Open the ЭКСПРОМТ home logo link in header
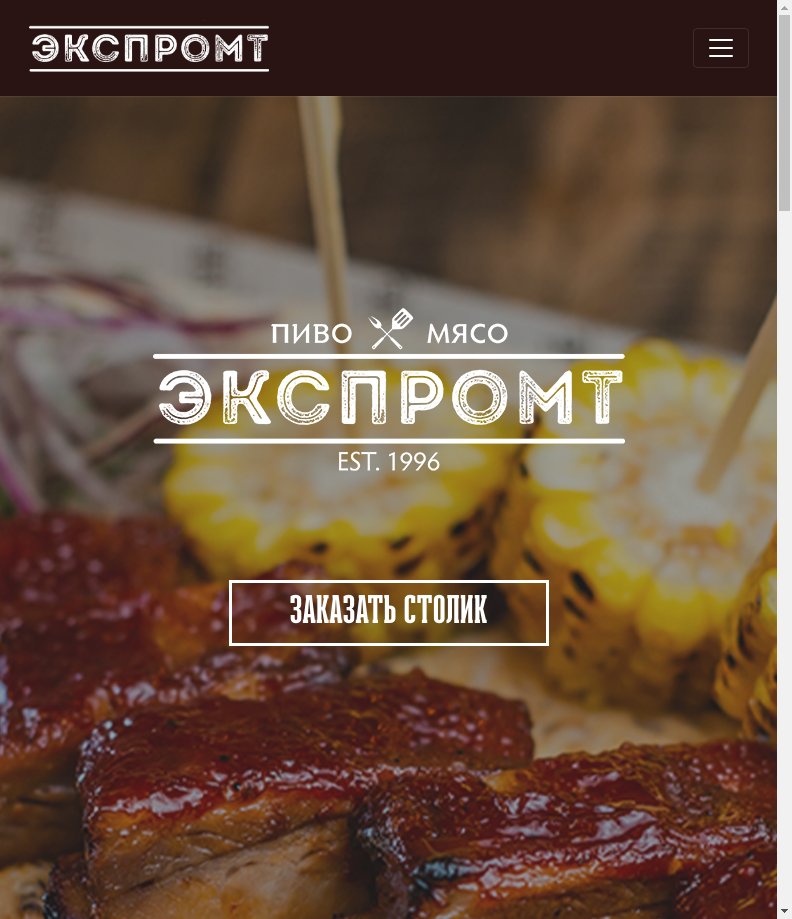Image resolution: width=792 pixels, height=919 pixels. click(x=149, y=49)
